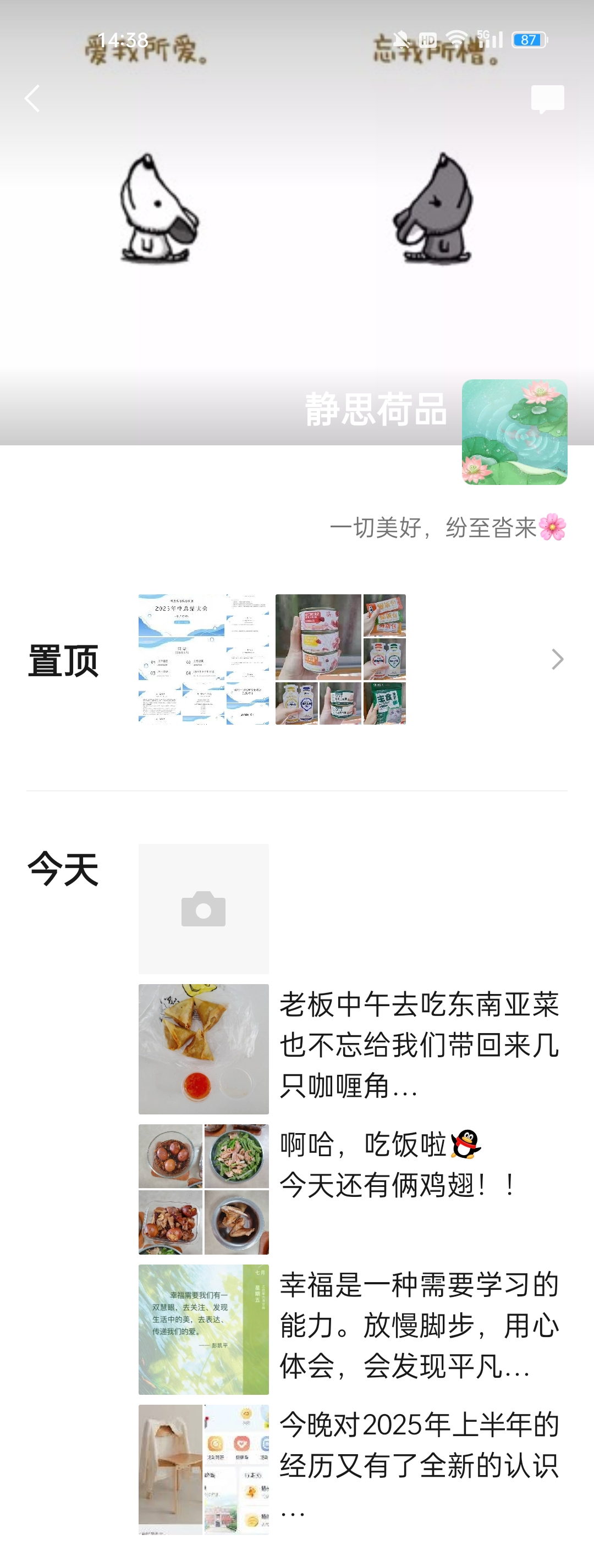
Task: Tap the camera tile to post today
Action: pos(204,909)
